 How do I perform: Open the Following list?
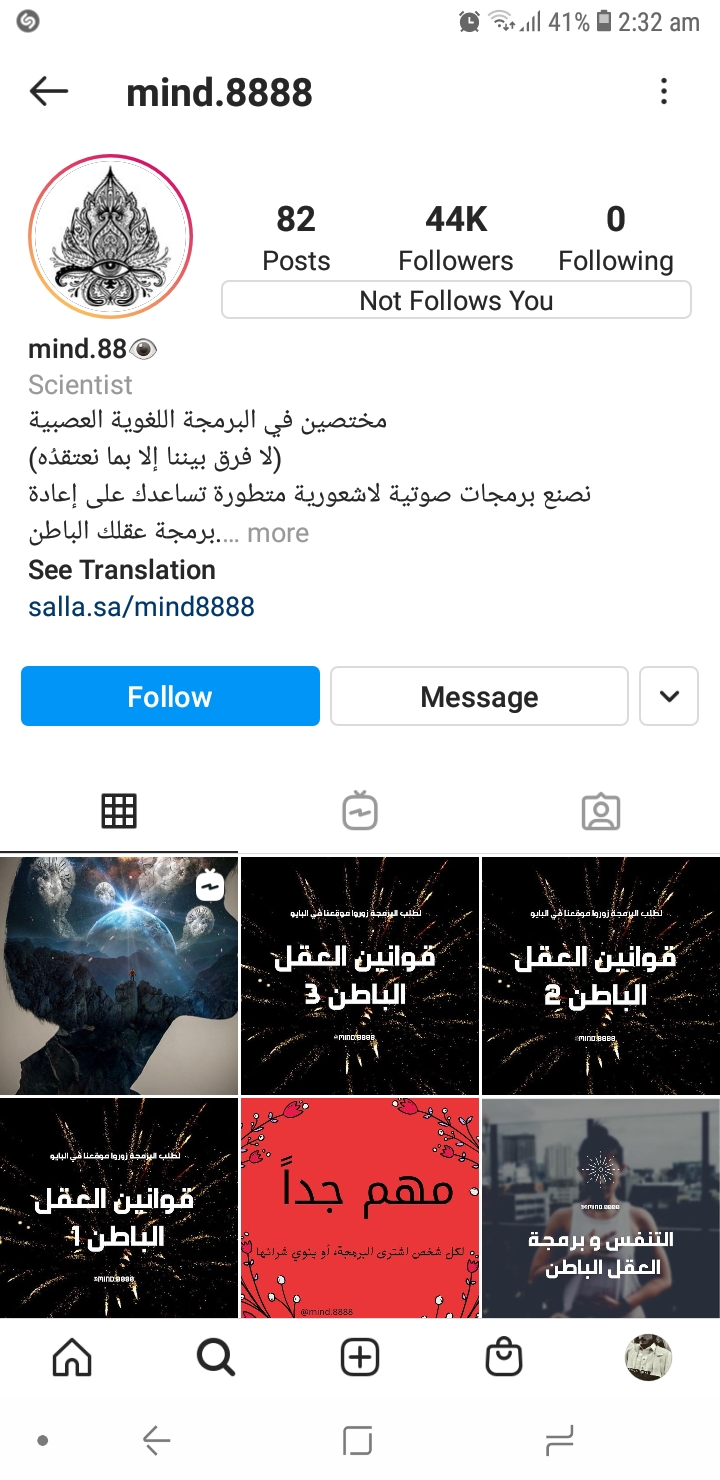(x=616, y=239)
